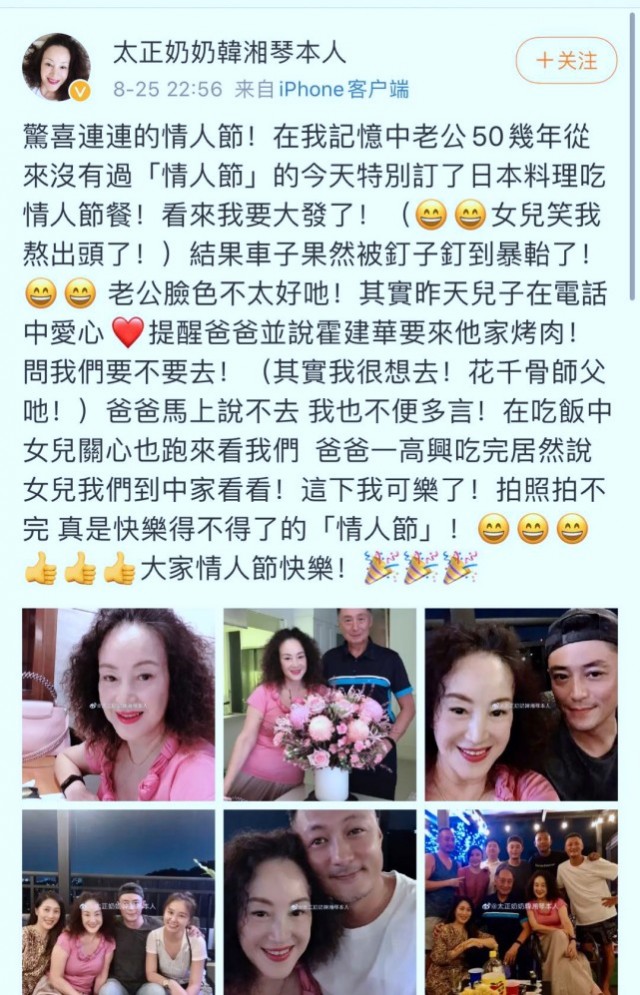Follow the account with the +关注 button
Screen dimensions: 640x995
(566, 60)
